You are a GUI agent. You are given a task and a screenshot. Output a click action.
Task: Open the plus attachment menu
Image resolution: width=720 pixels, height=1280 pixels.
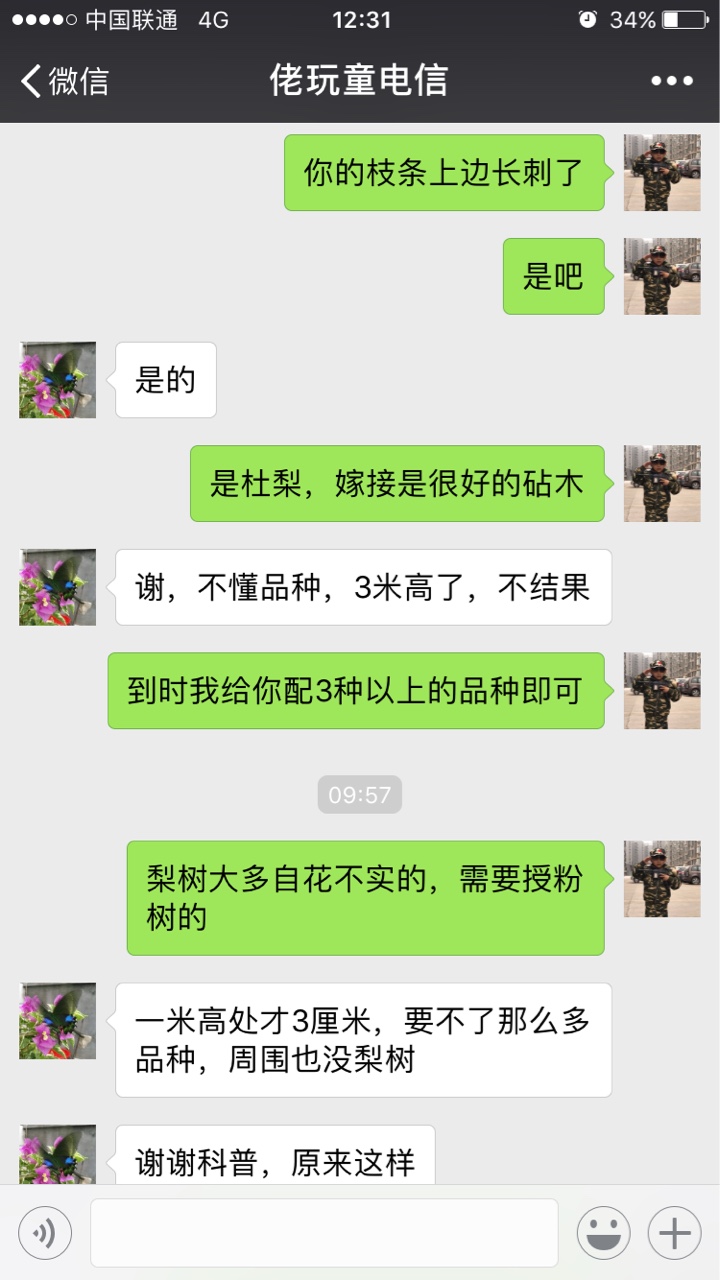pos(675,1233)
